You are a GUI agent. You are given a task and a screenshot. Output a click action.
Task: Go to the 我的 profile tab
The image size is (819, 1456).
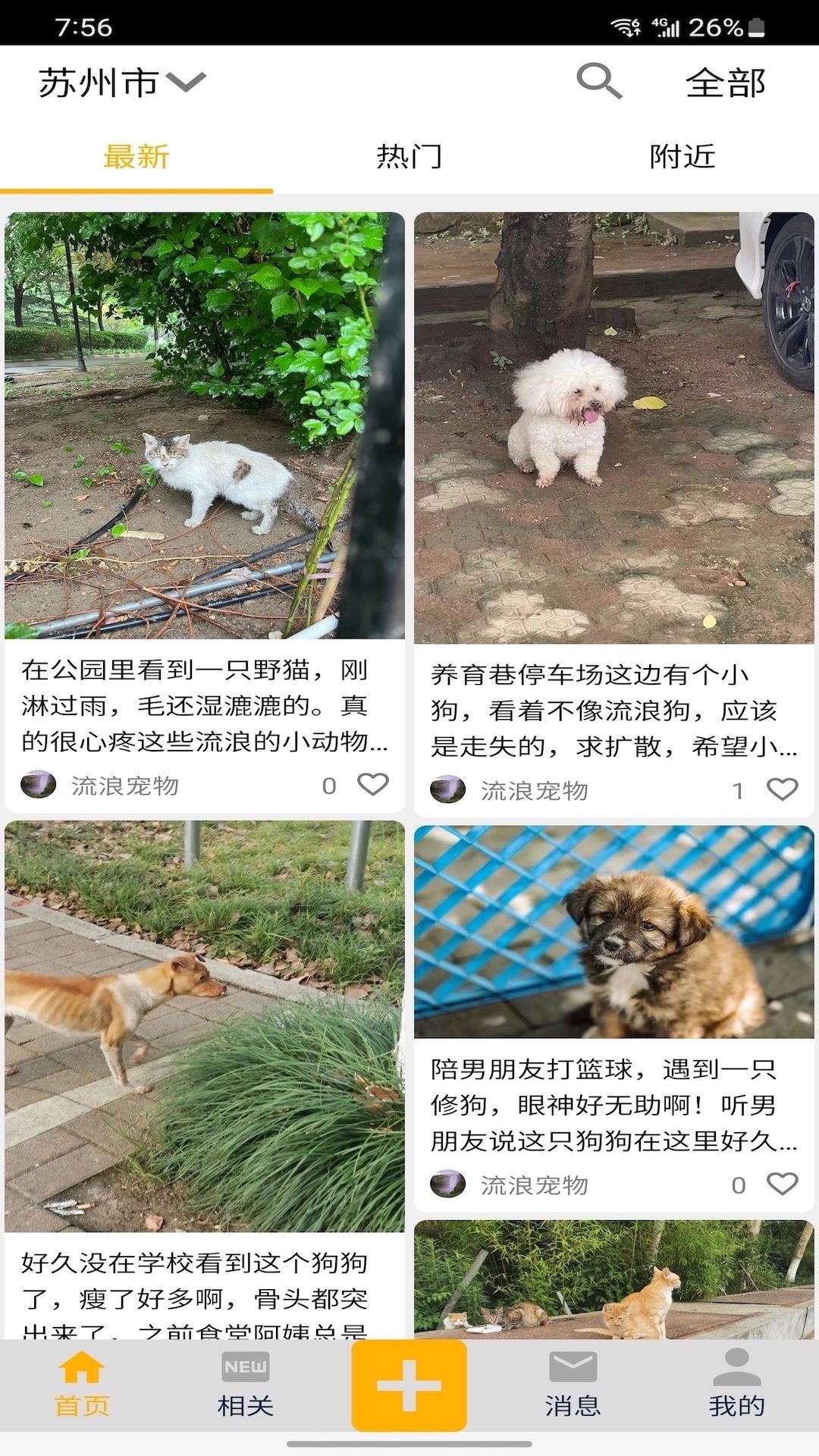pos(736,1385)
